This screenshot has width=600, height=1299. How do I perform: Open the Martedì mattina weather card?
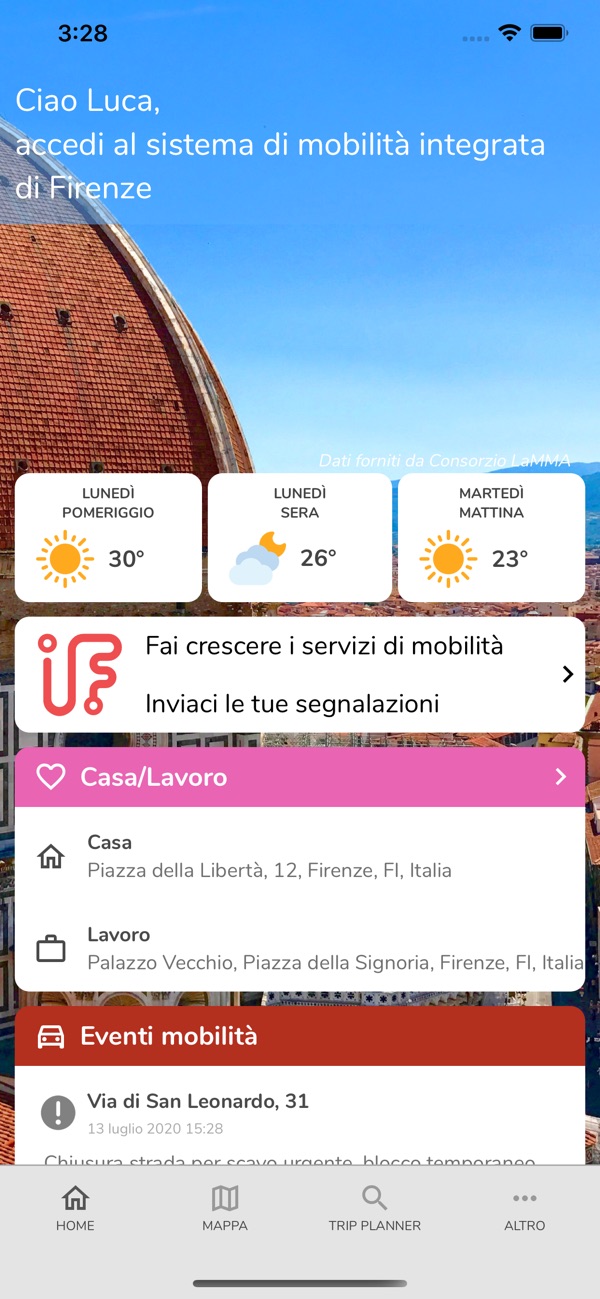[491, 537]
